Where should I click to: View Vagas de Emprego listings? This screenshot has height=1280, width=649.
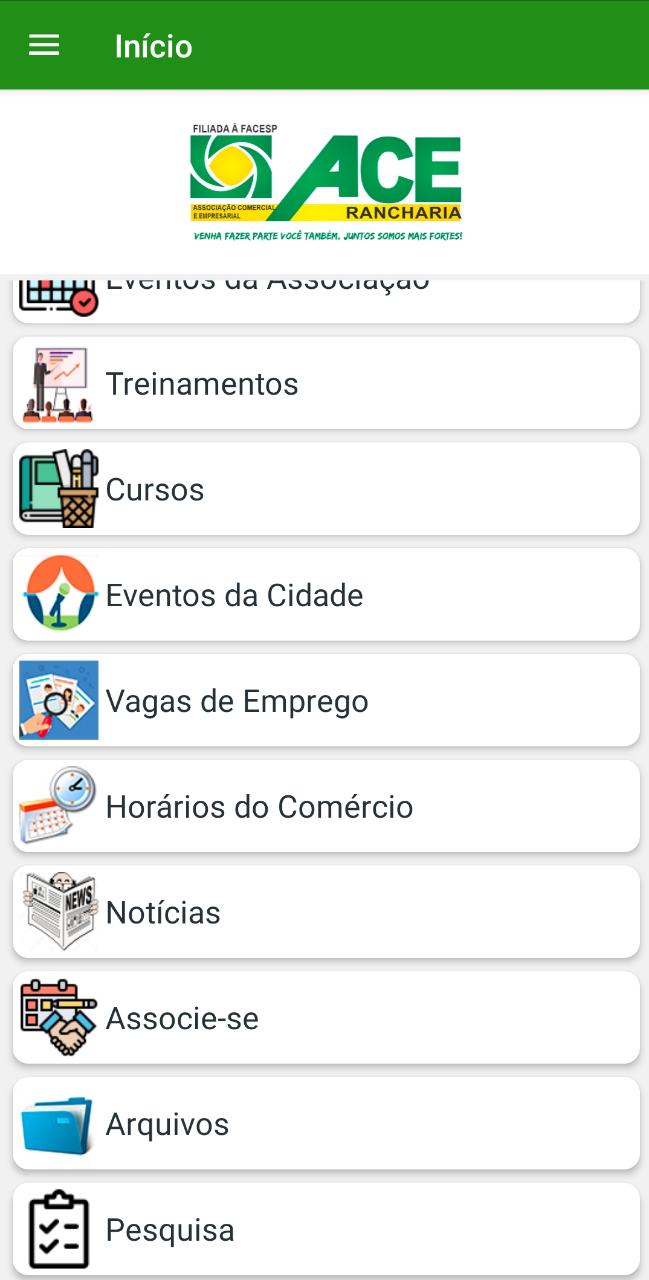(x=326, y=700)
